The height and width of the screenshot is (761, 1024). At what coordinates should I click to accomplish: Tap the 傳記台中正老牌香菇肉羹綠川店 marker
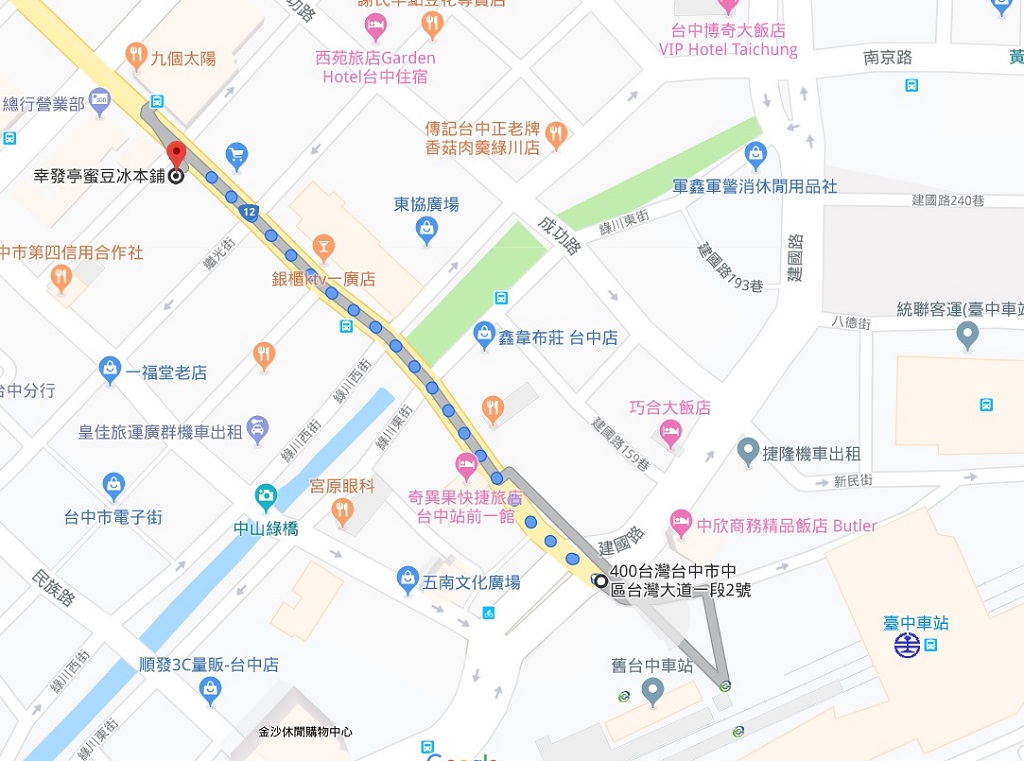557,132
